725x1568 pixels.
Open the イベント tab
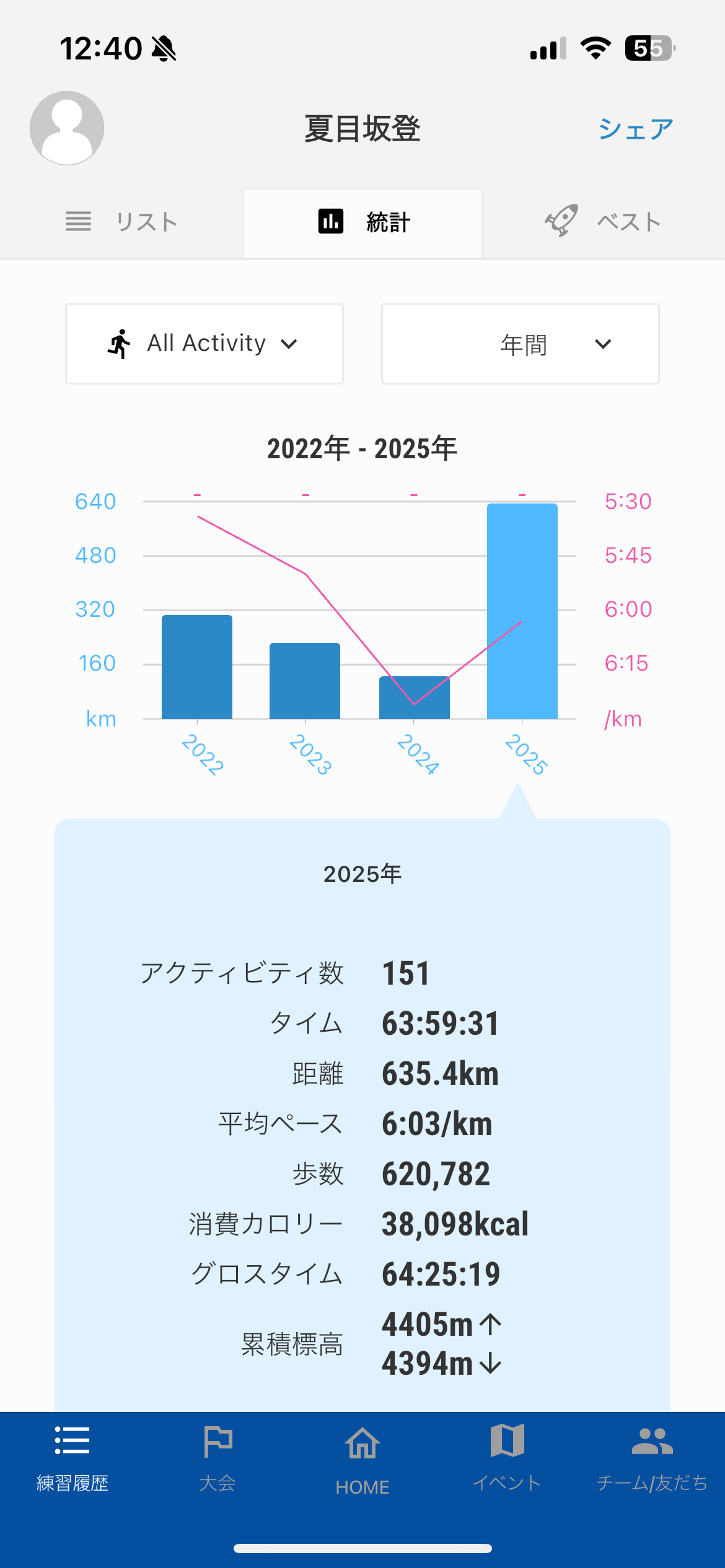[x=507, y=1457]
